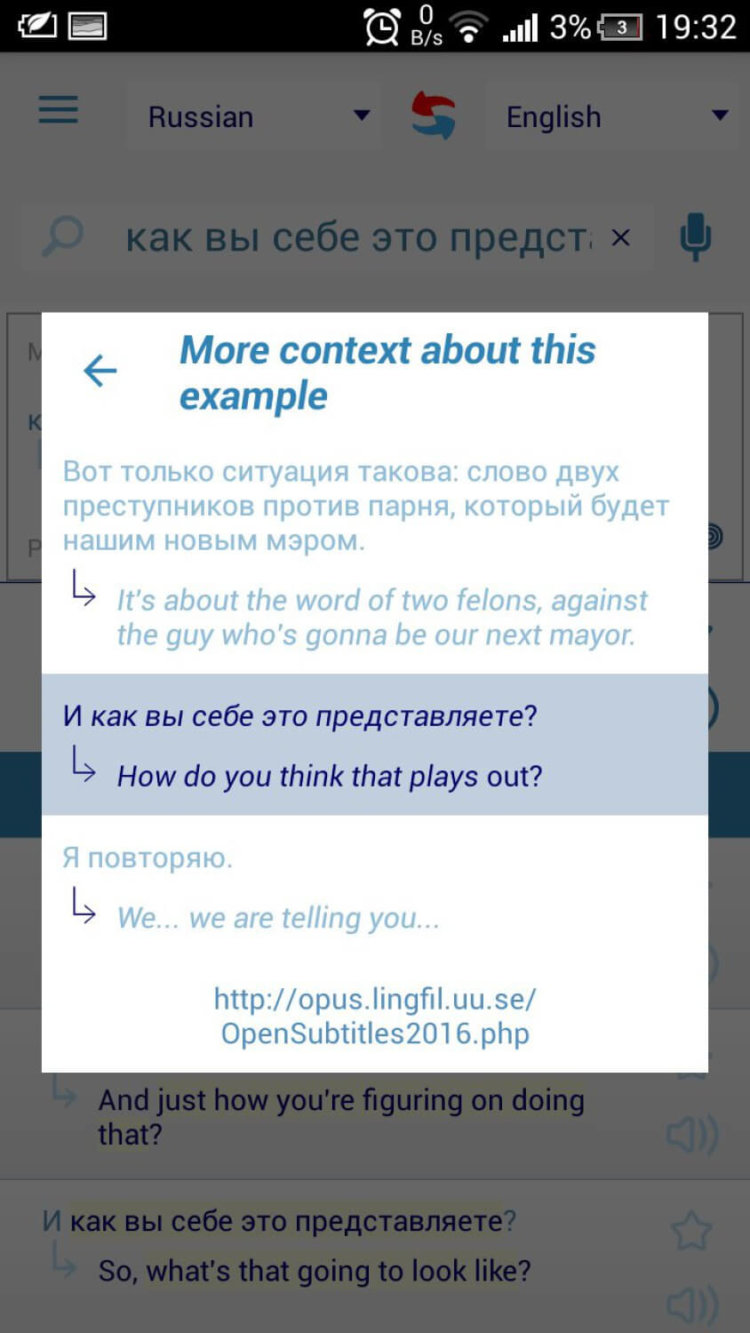Screen dimensions: 750x1333
Task: Go back from the context dialog
Action: click(x=100, y=371)
